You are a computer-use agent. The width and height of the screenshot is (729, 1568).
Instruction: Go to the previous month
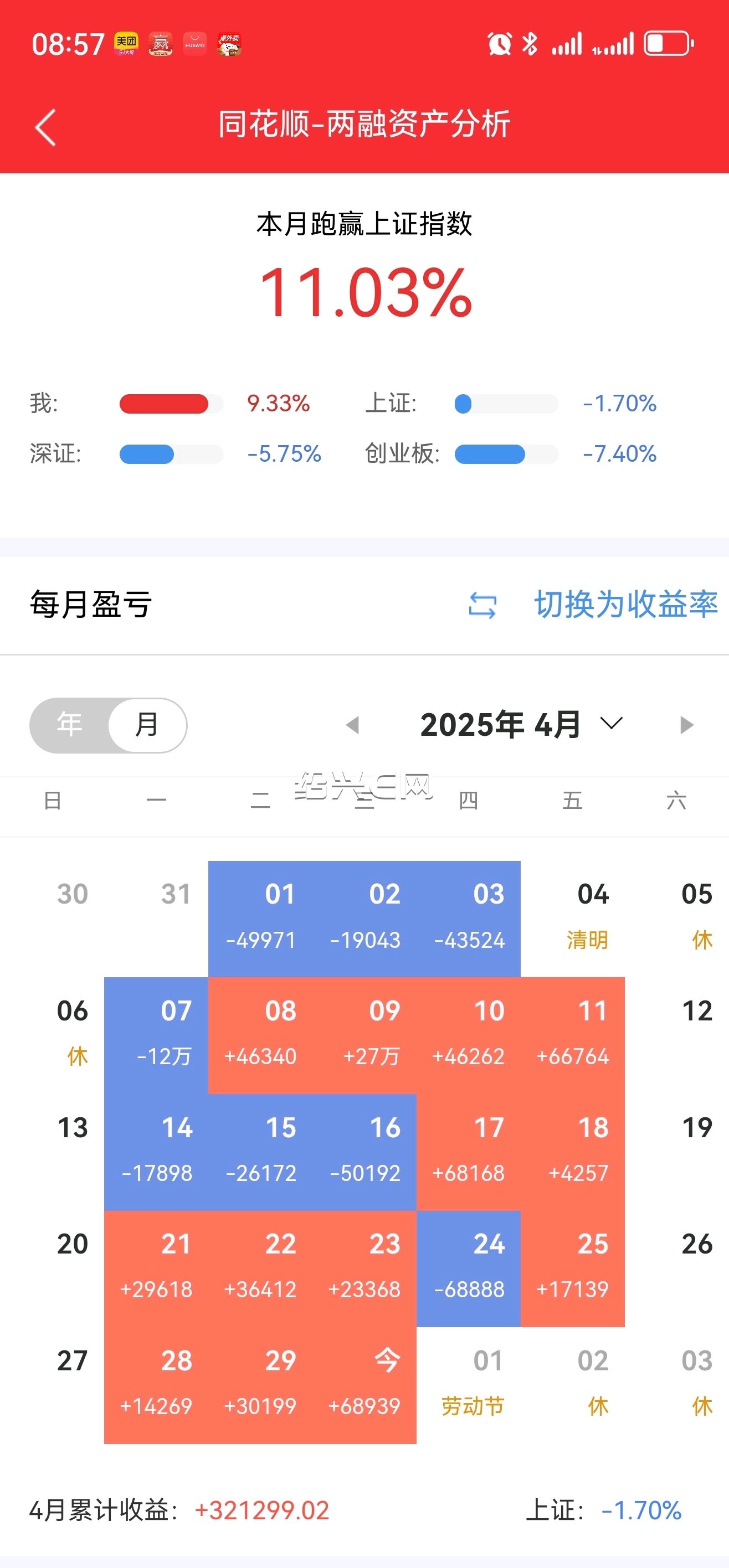(x=352, y=725)
